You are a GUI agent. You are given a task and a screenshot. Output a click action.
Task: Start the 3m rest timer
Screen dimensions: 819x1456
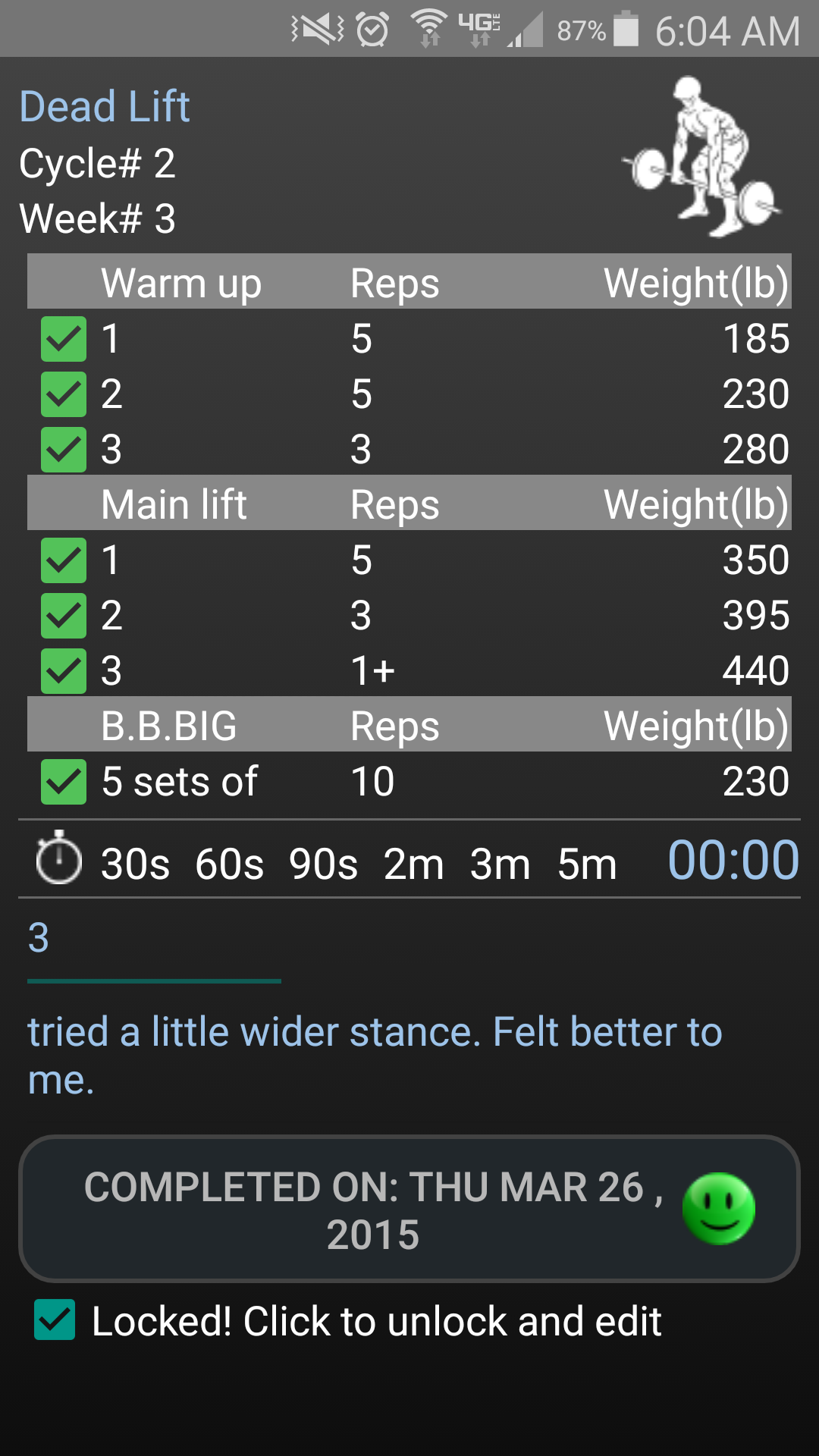tap(500, 863)
